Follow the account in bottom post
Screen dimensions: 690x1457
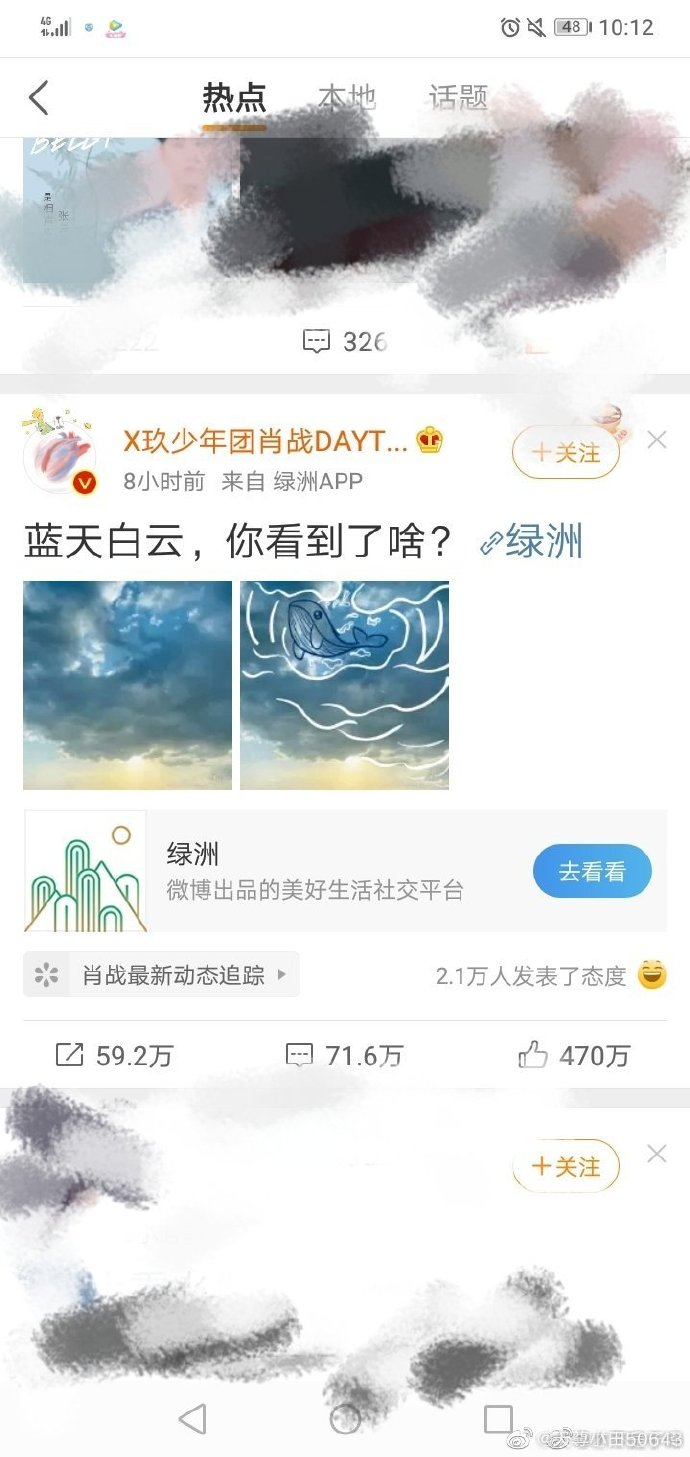tap(566, 1166)
